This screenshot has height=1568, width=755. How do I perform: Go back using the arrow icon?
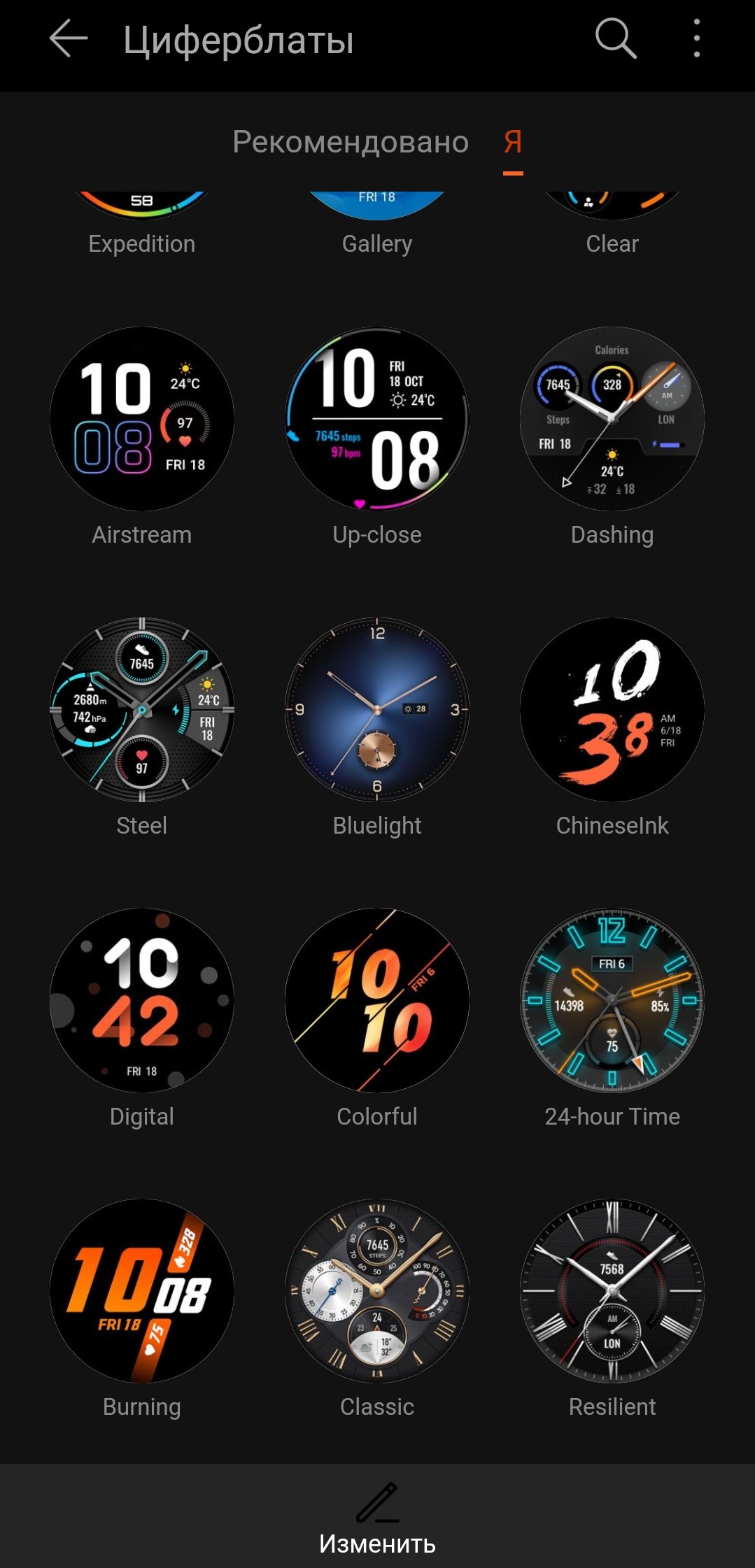[69, 38]
